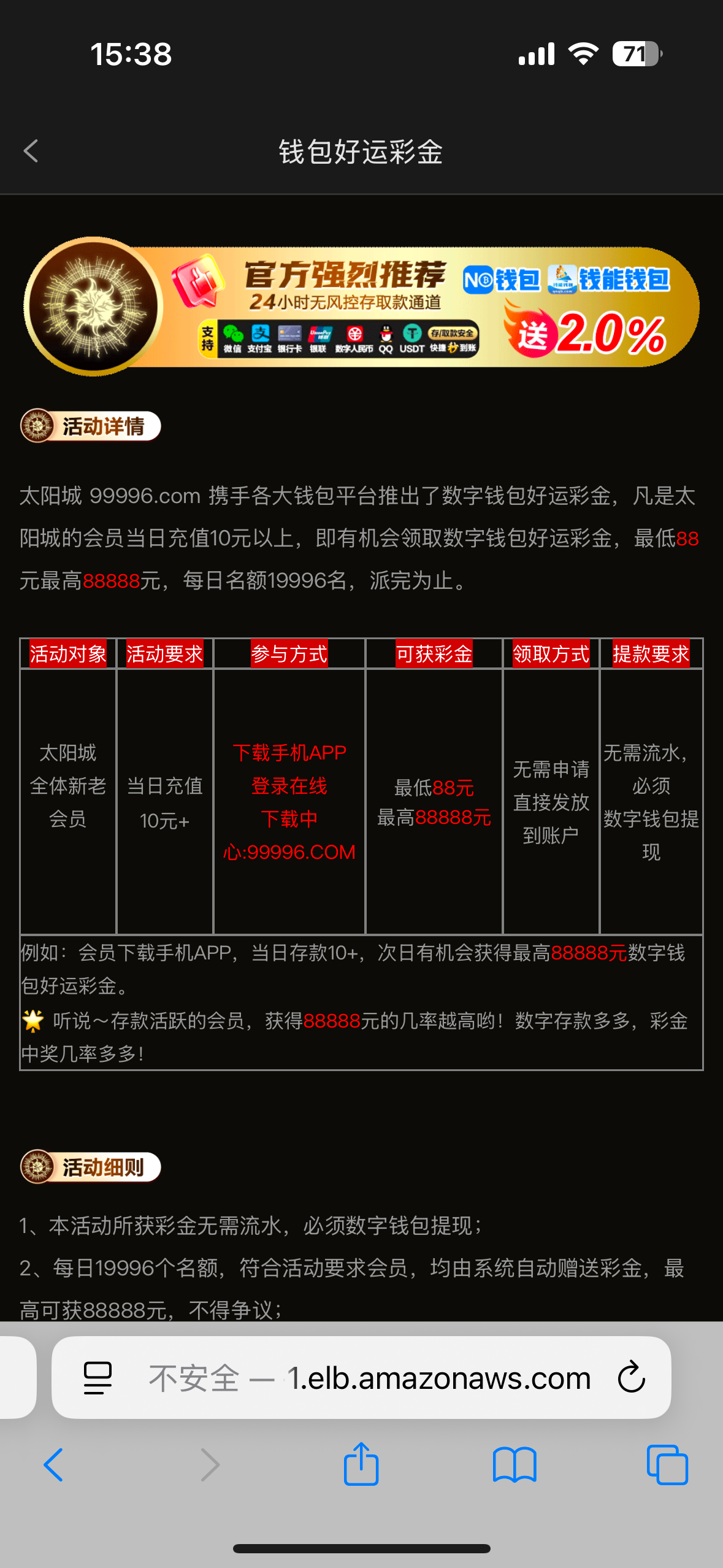Reload the current web page
The height and width of the screenshot is (1568, 723).
click(631, 1378)
